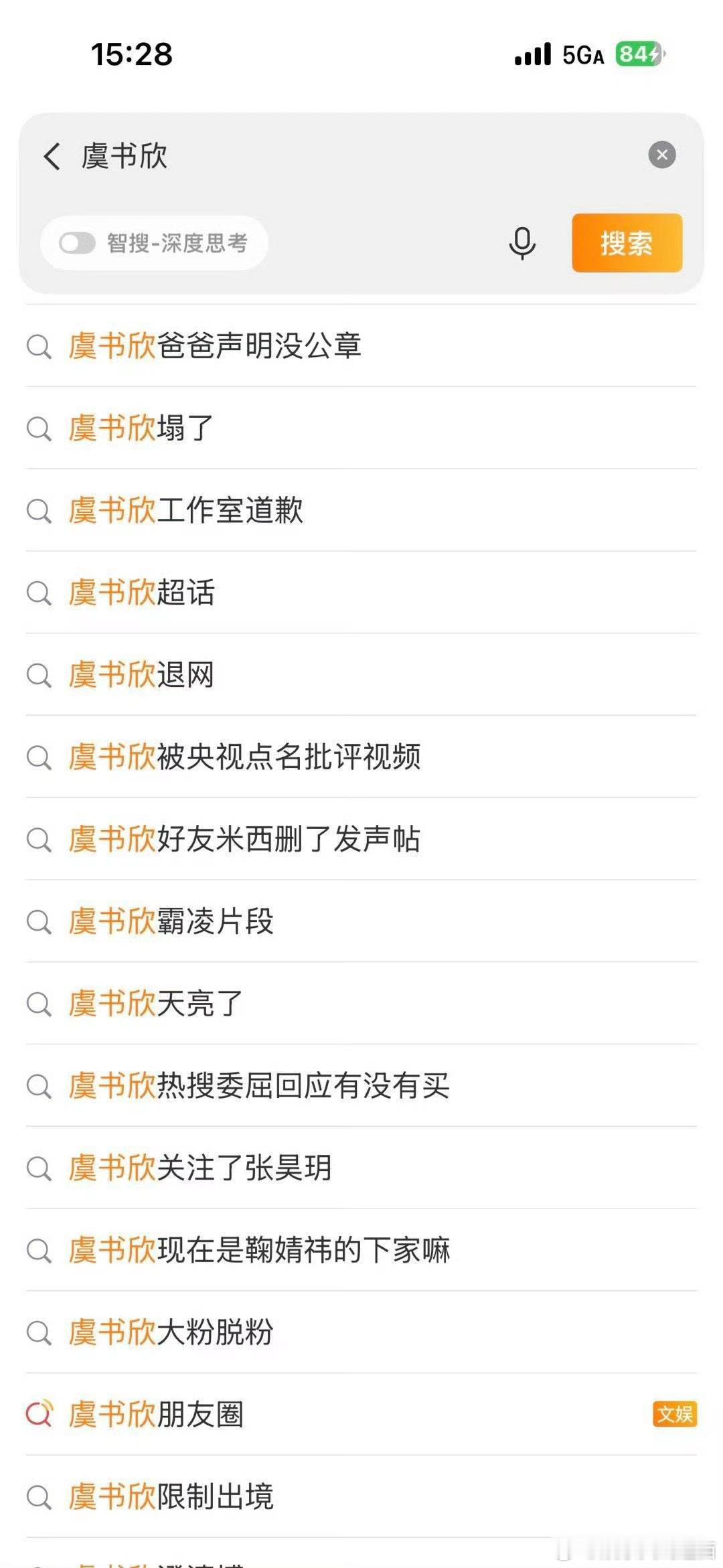The image size is (723, 1568).
Task: Open suggestion 虞书欣塌了
Action: pyautogui.click(x=361, y=428)
